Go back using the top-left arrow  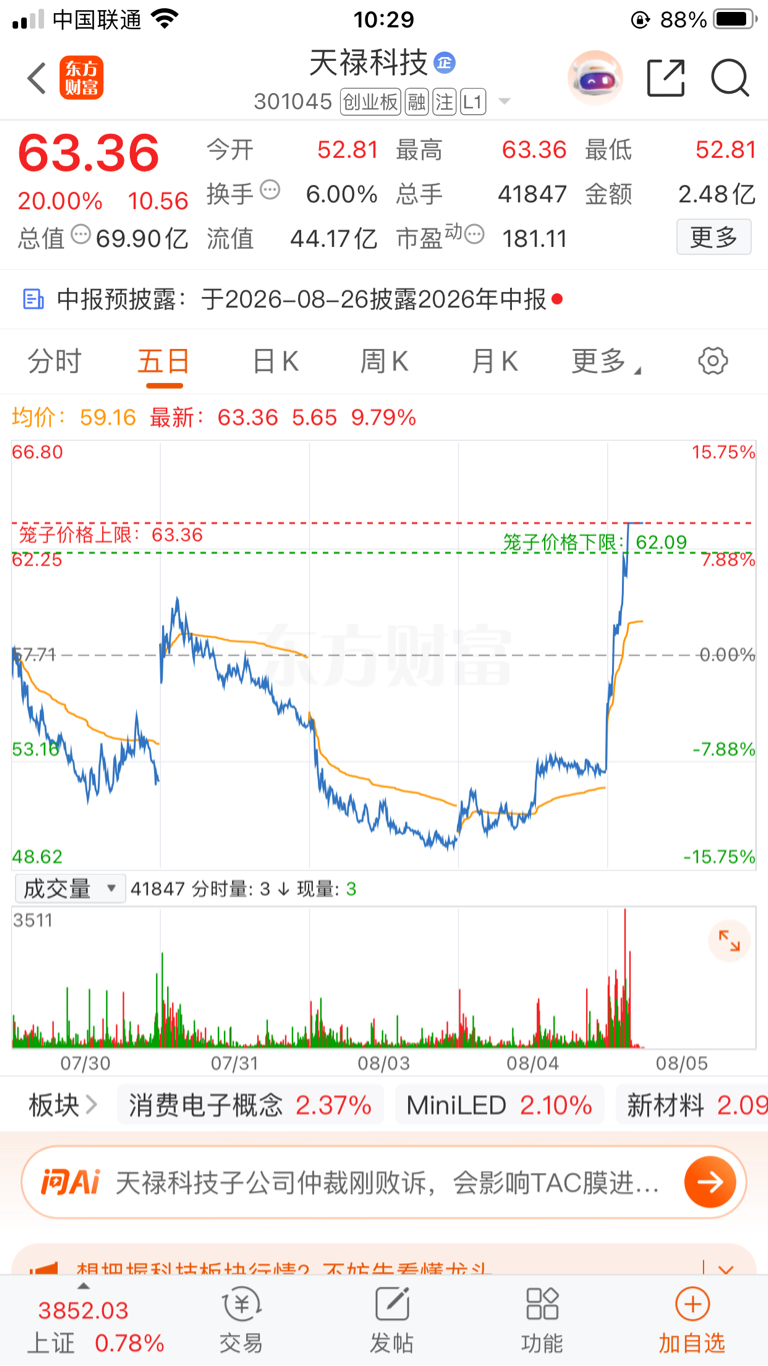(x=37, y=78)
